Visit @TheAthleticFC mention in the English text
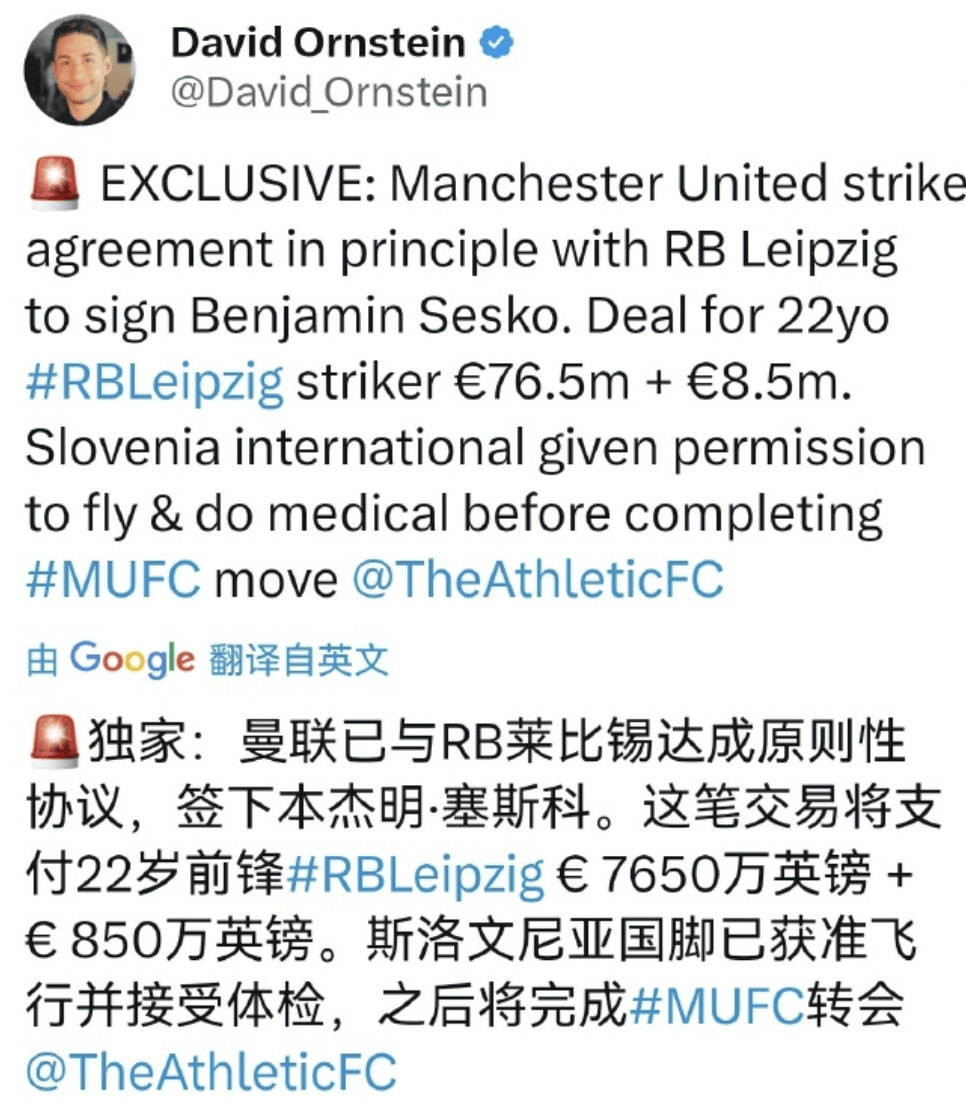The height and width of the screenshot is (1100, 966). pos(537,580)
